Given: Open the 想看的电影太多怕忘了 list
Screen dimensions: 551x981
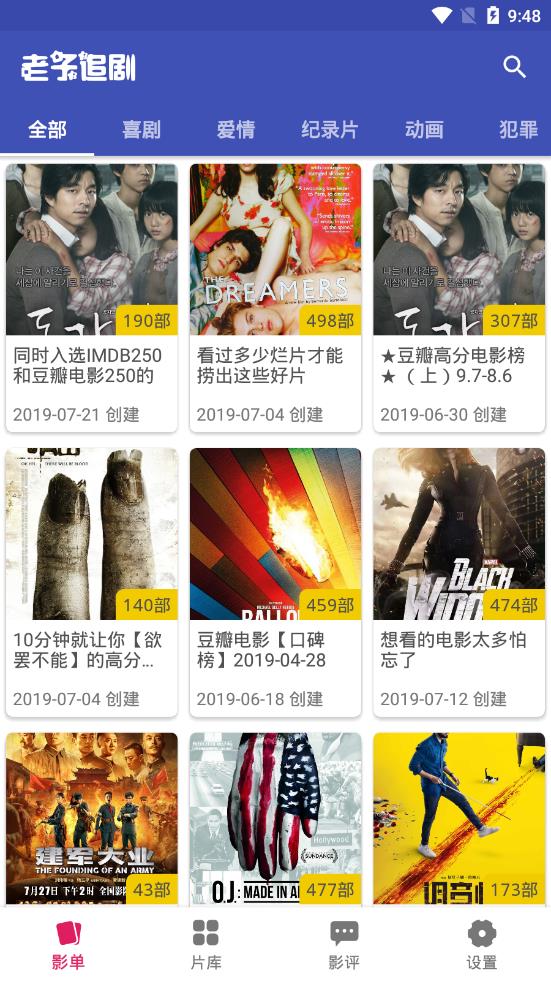Looking at the screenshot, I should point(459,582).
